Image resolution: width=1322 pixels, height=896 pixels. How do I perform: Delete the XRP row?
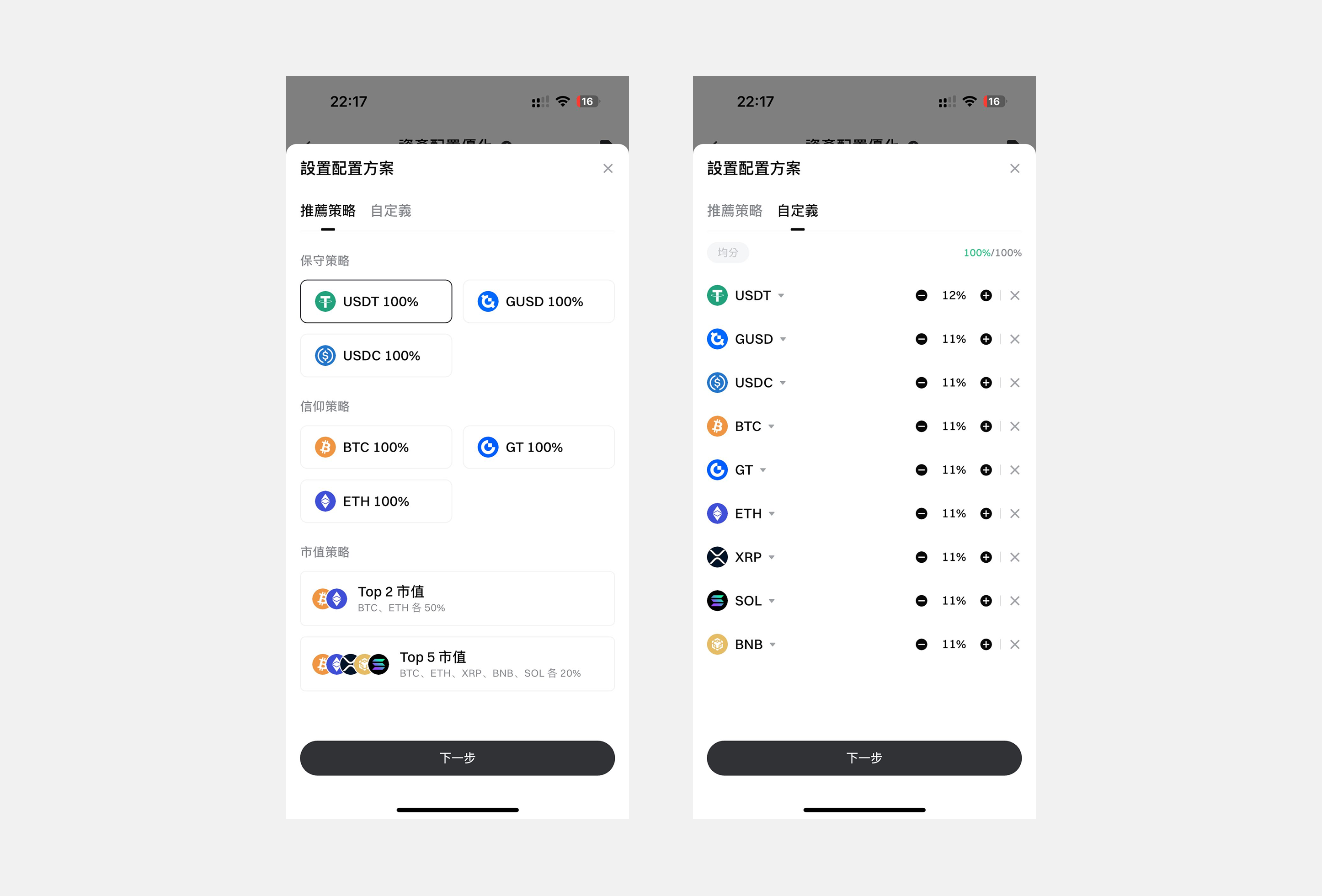pos(1014,558)
